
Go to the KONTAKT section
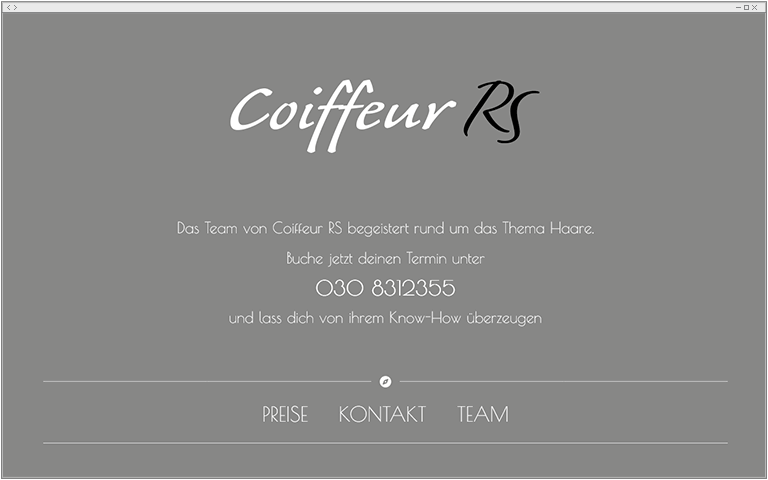click(382, 414)
